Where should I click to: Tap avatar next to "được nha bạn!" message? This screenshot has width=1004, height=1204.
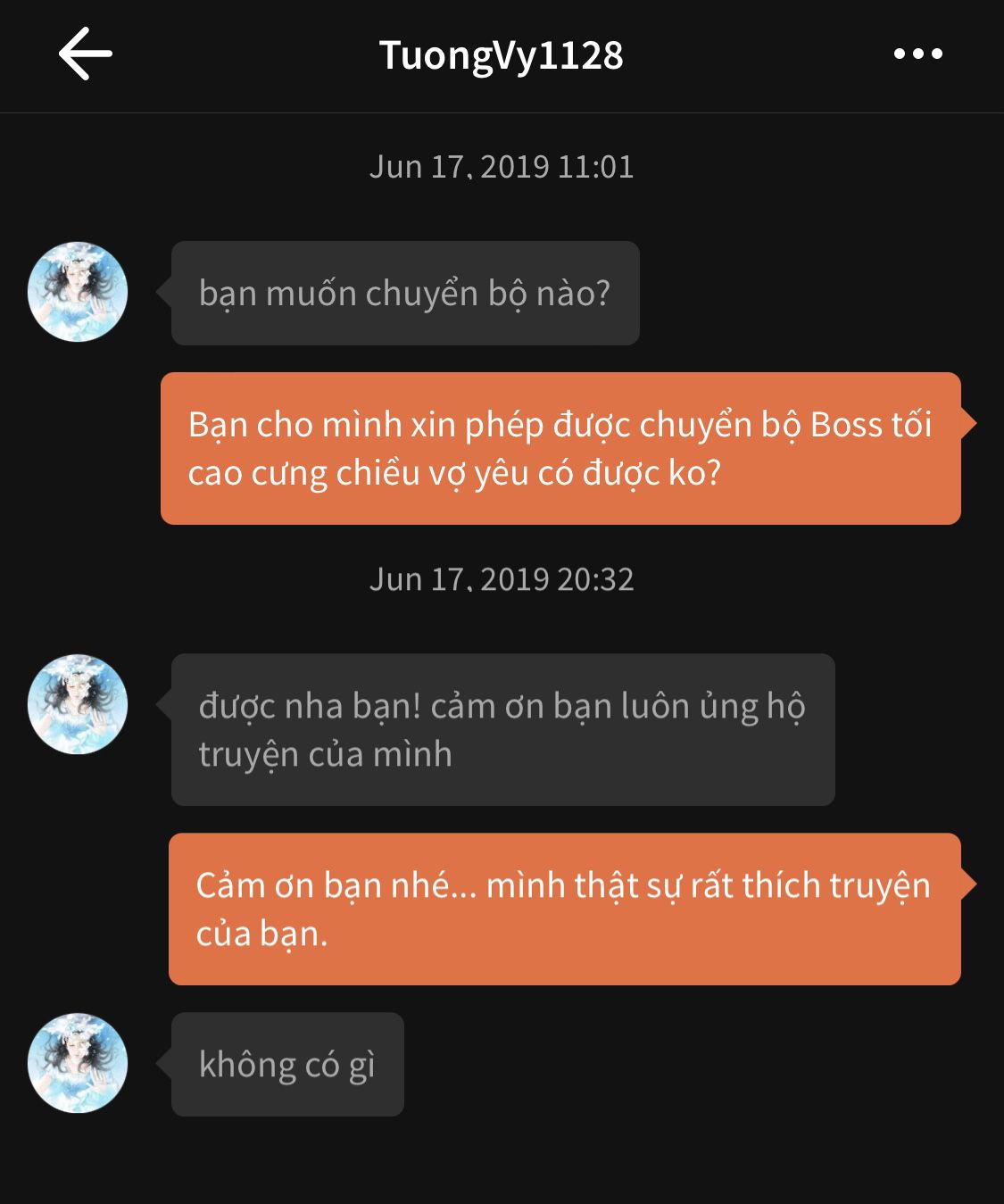point(78,704)
